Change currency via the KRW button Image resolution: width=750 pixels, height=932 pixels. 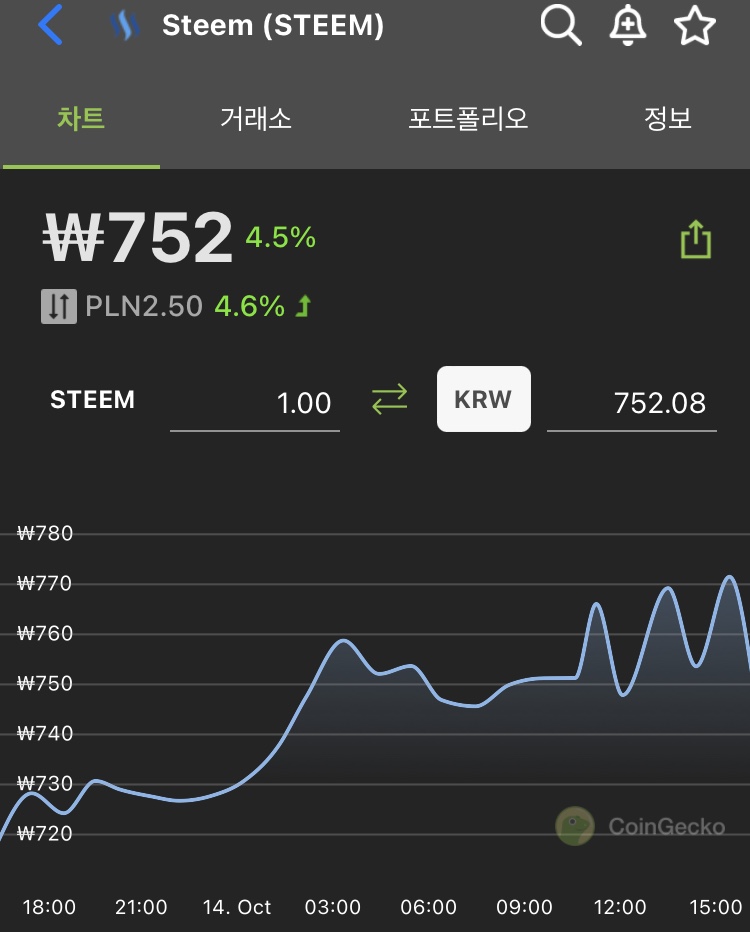tap(484, 399)
